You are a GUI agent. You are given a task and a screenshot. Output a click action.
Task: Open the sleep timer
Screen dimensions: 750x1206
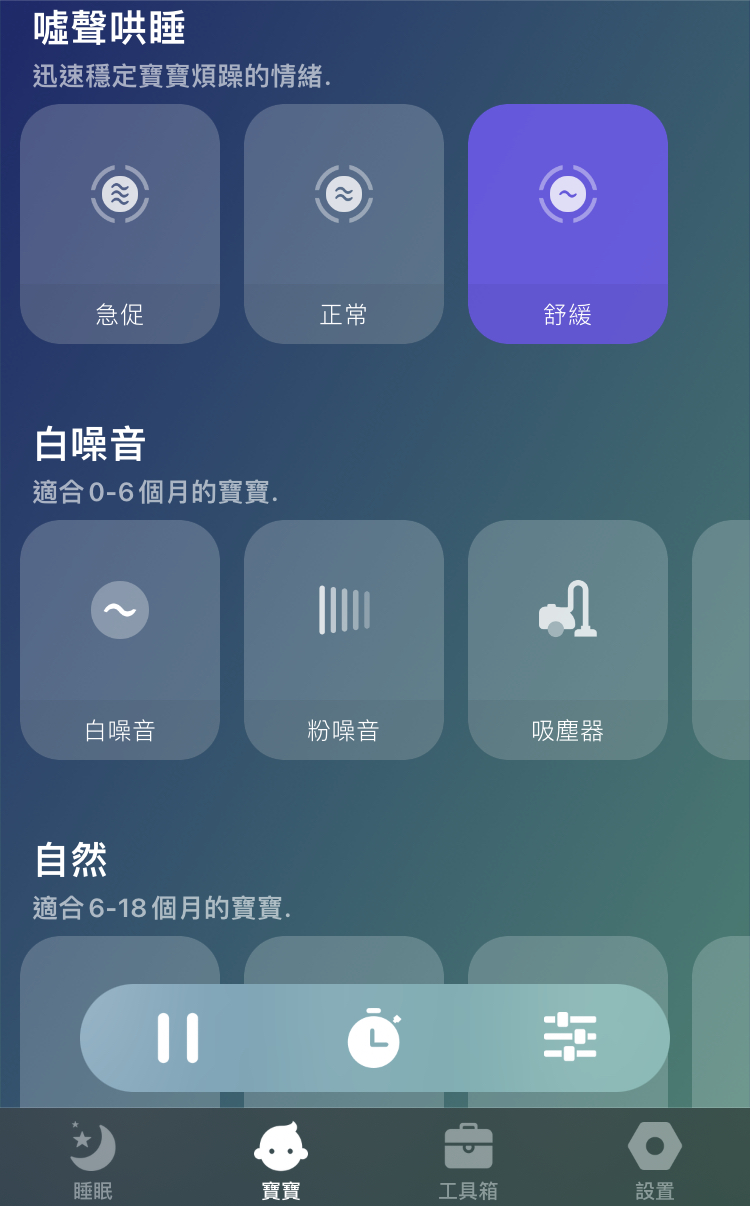(x=374, y=1038)
